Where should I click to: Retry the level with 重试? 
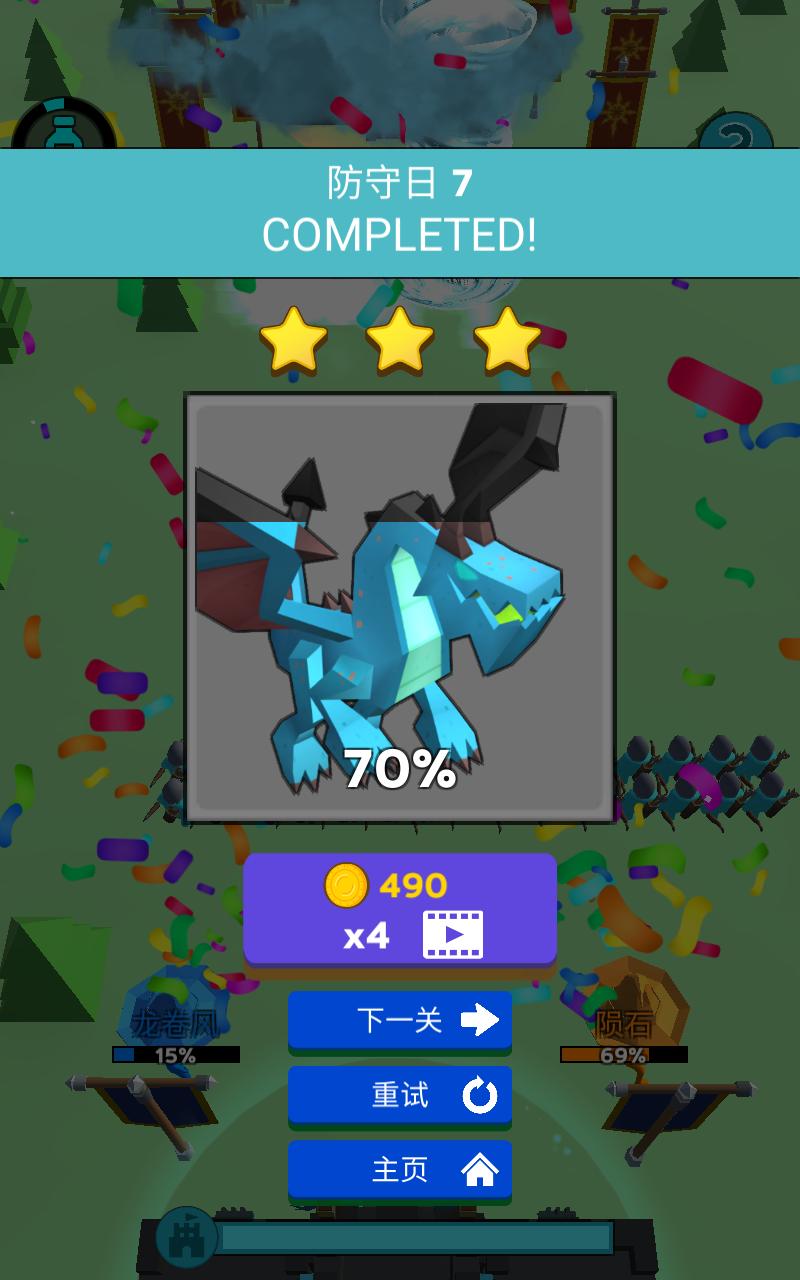(400, 1095)
